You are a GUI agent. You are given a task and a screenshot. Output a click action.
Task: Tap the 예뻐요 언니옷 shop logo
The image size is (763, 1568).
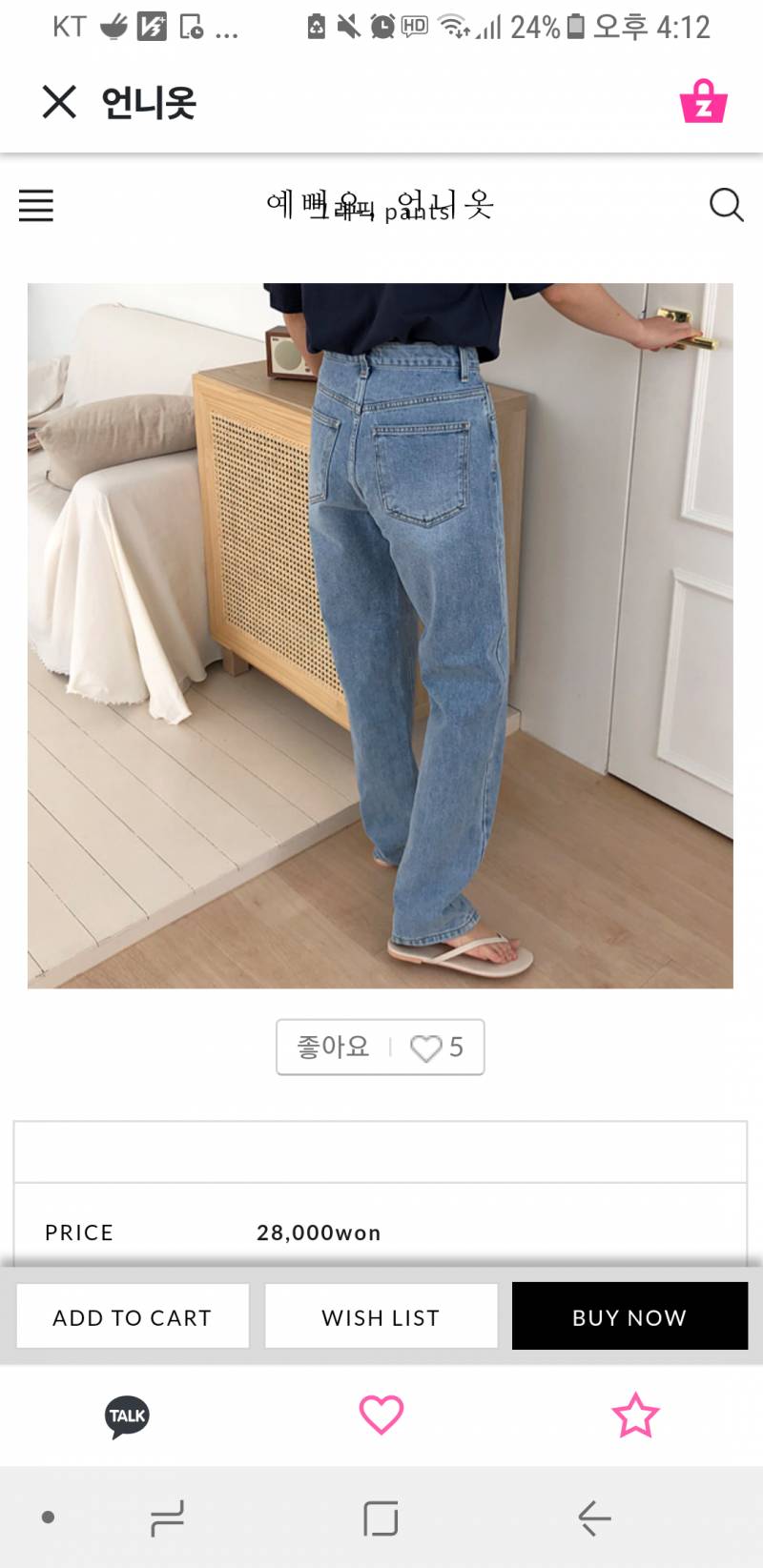380,205
